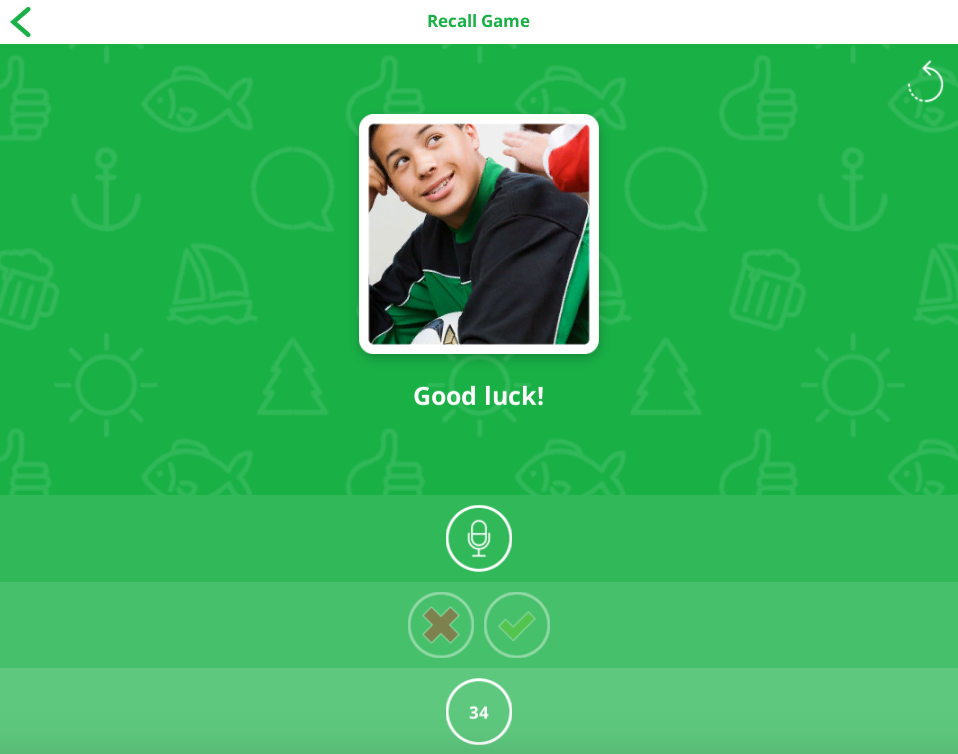Tap the Good luck picture card
The image size is (958, 754).
[x=478, y=234]
